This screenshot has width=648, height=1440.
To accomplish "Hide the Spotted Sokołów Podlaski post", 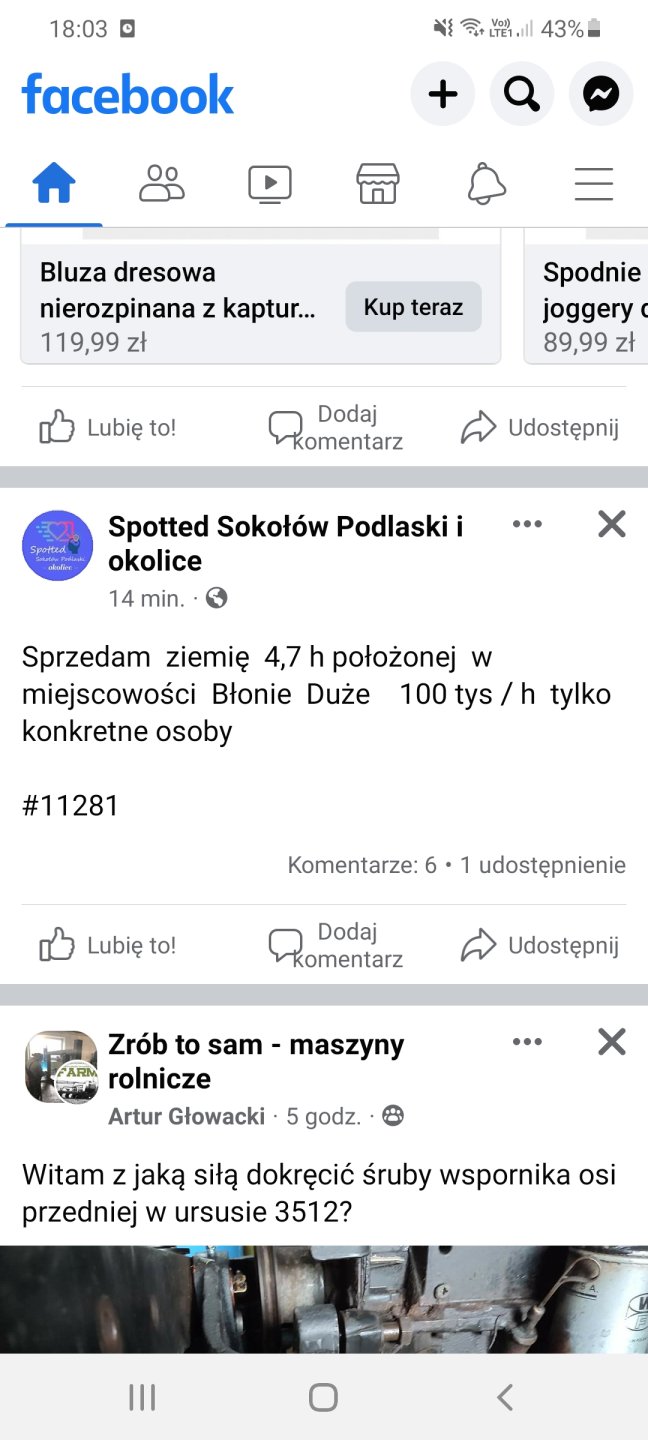I will click(611, 524).
